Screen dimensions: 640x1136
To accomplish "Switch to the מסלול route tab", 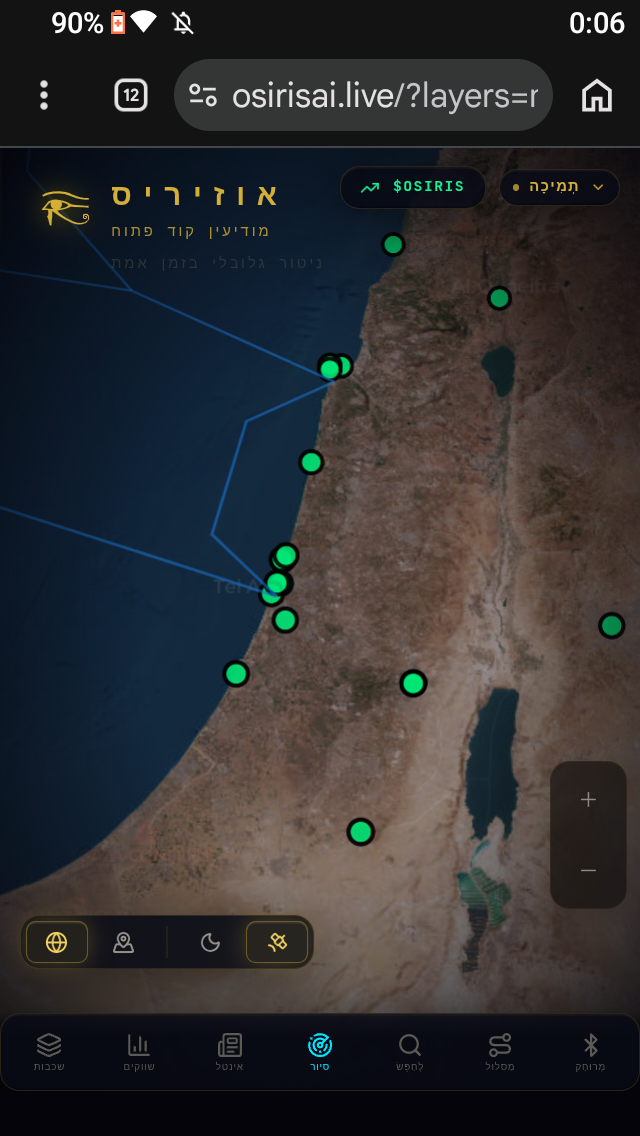I will click(x=500, y=1052).
